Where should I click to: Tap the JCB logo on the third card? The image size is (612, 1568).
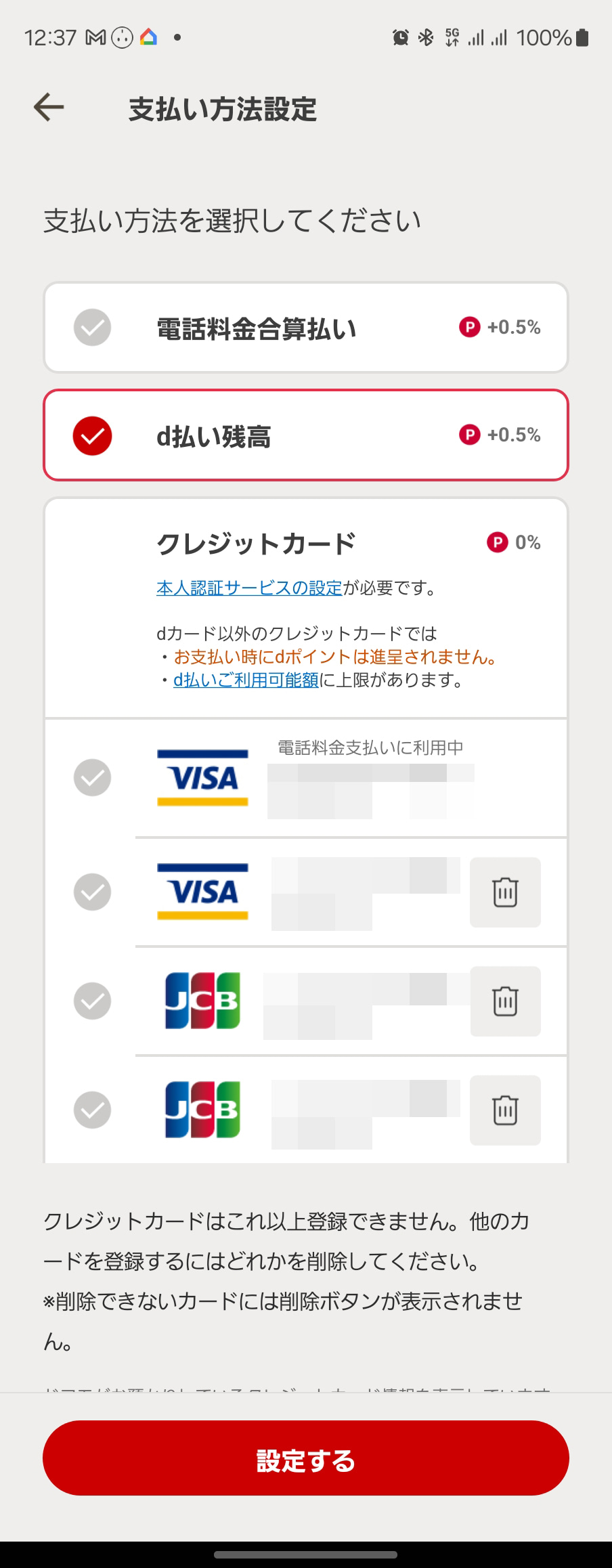202,1001
